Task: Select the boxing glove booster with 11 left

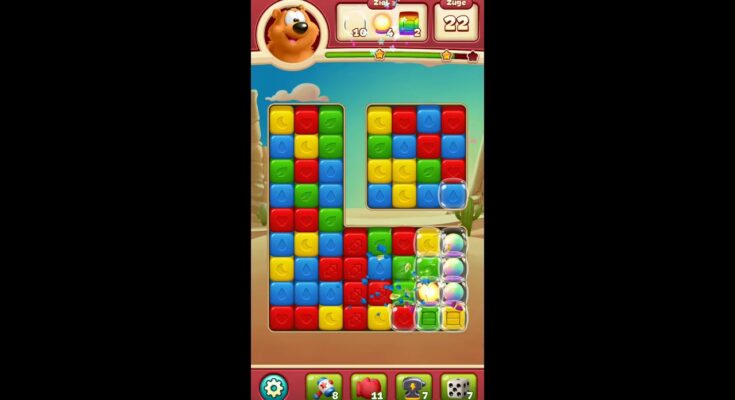Action: pyautogui.click(x=368, y=387)
